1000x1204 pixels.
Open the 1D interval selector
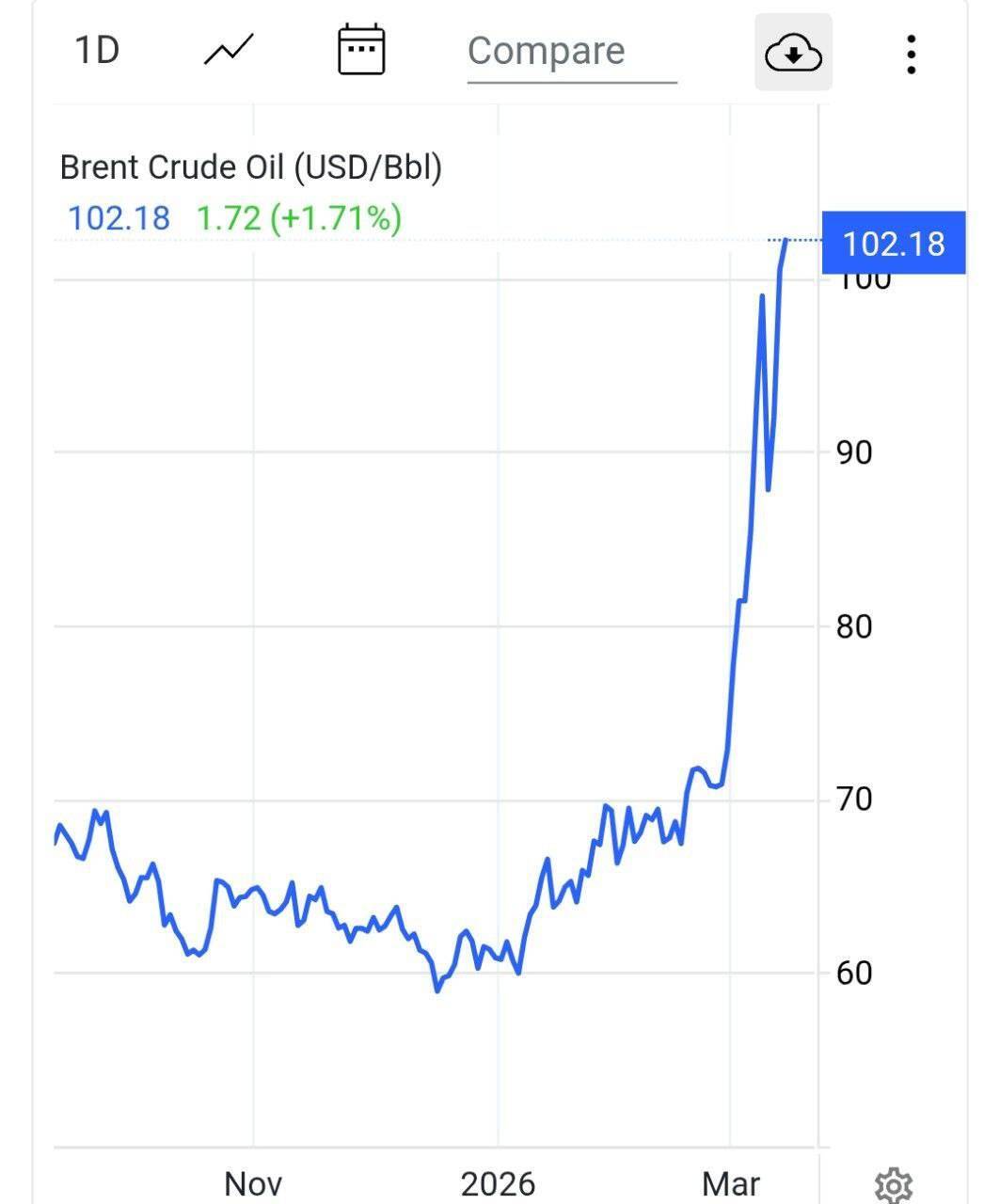97,51
